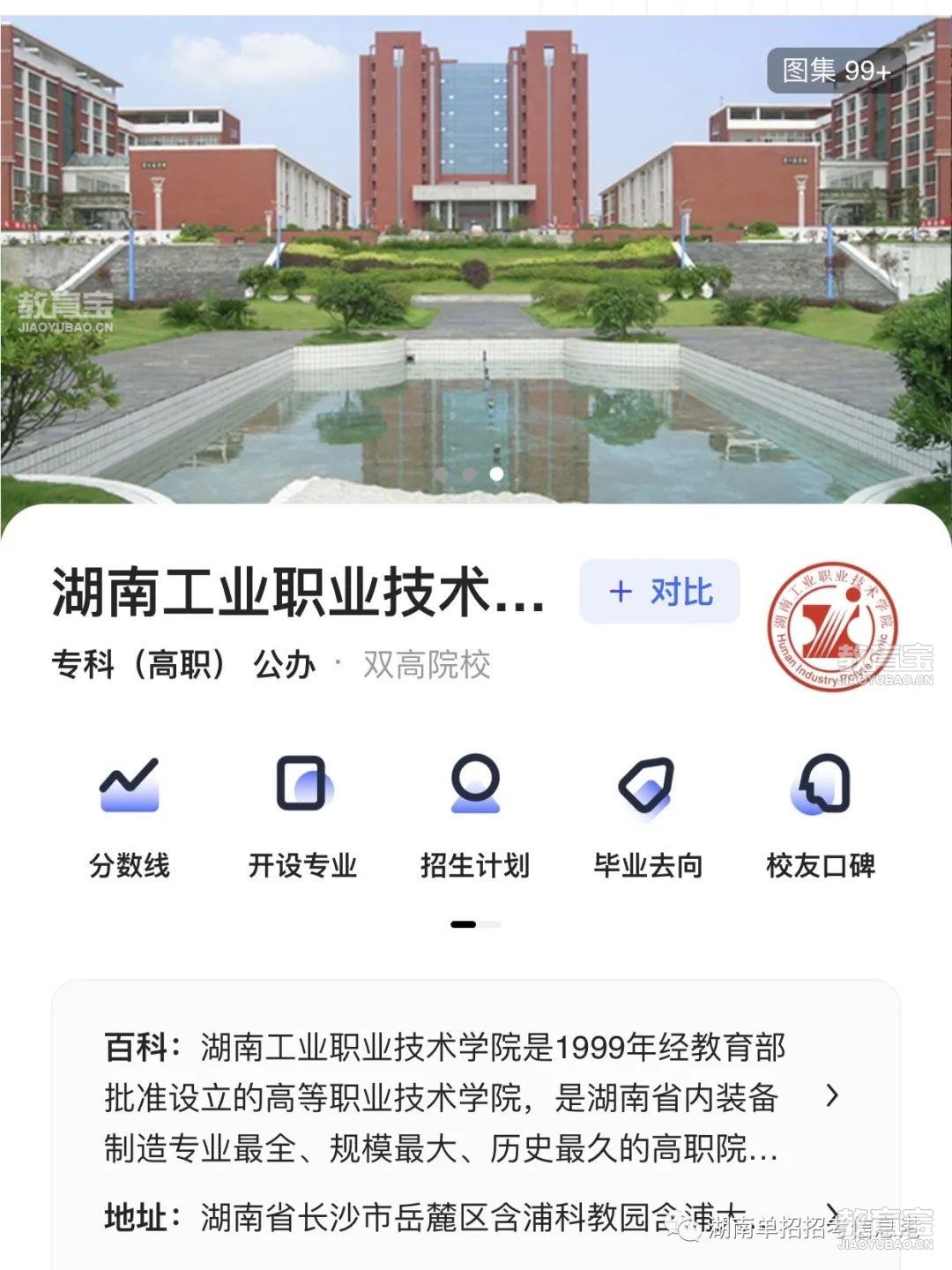
Task: Add this school to 对比 comparison
Action: [659, 592]
